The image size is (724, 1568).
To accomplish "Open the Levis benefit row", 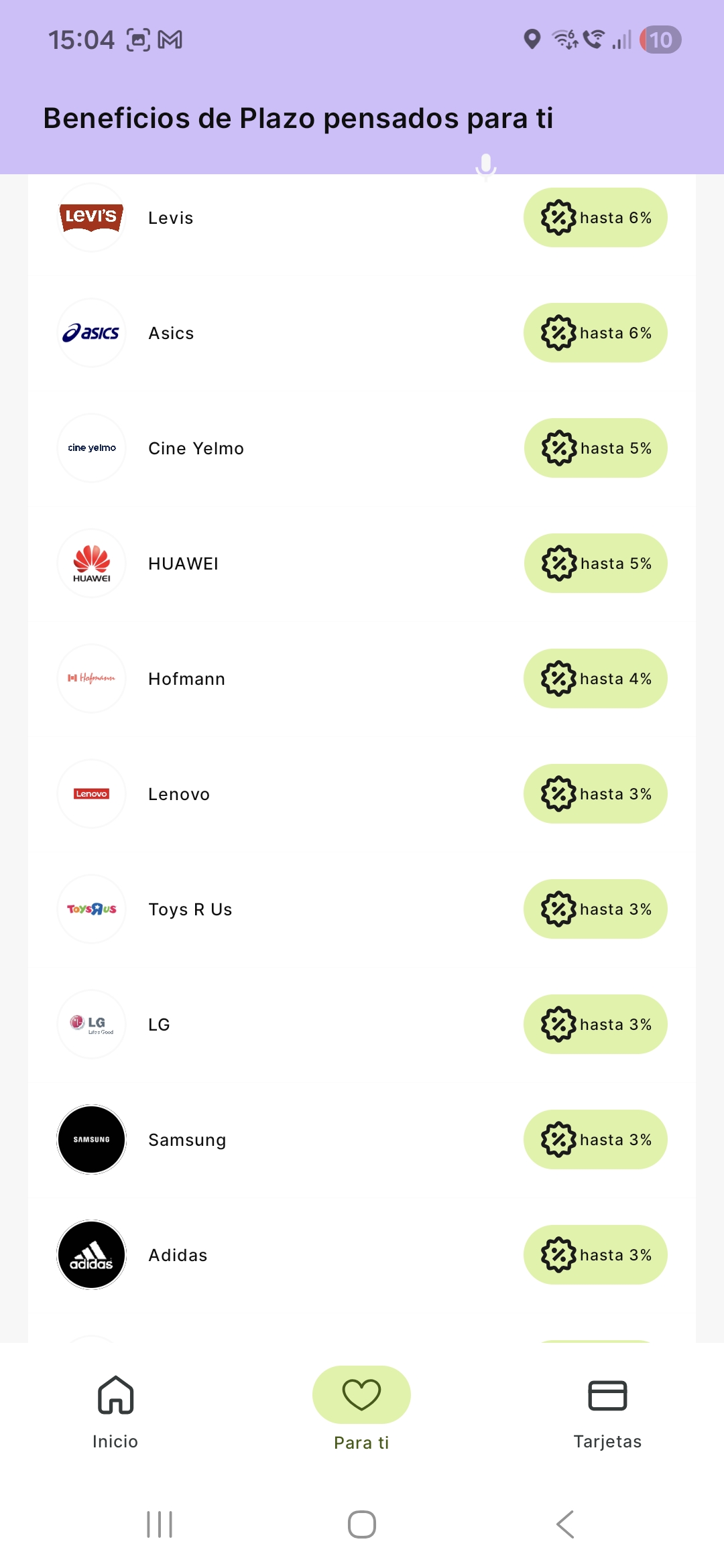I will pyautogui.click(x=362, y=218).
